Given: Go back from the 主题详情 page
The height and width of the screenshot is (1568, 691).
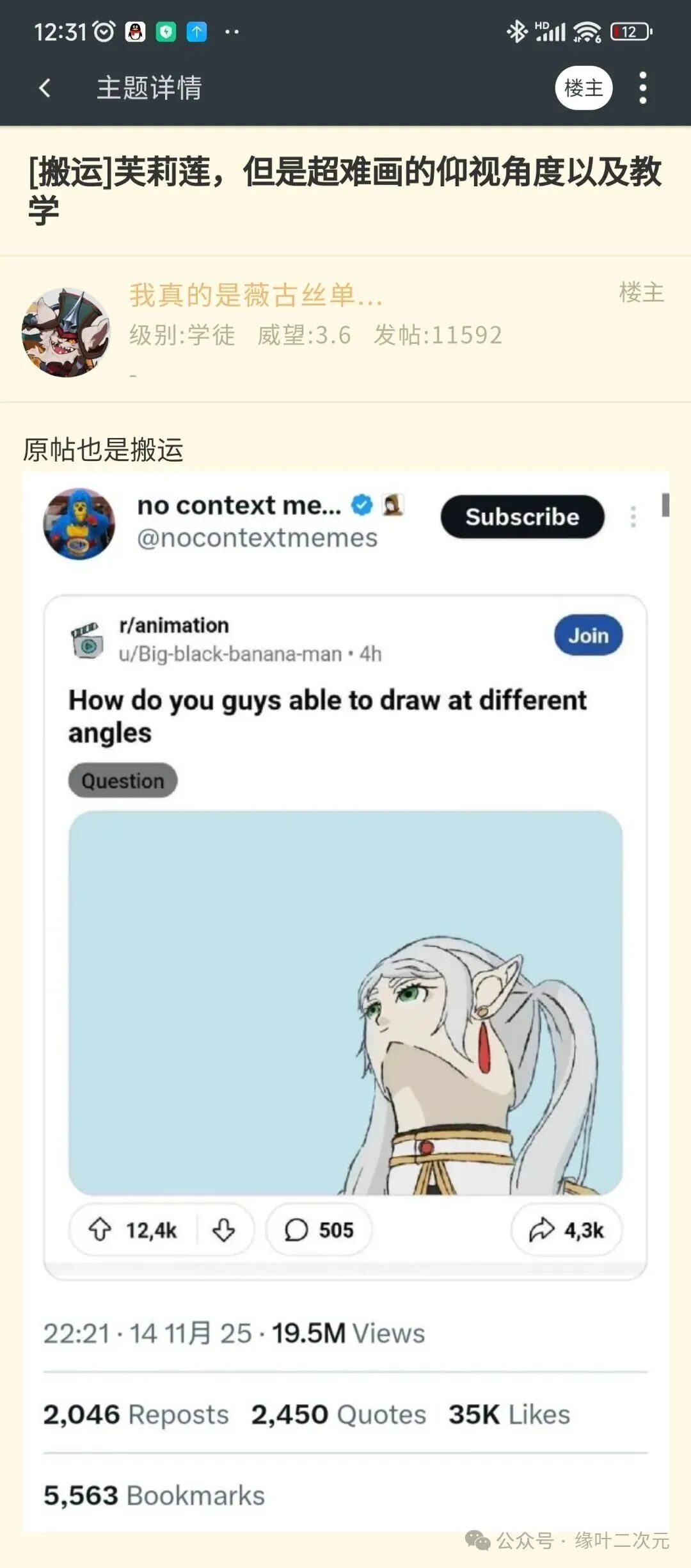Looking at the screenshot, I should [44, 88].
